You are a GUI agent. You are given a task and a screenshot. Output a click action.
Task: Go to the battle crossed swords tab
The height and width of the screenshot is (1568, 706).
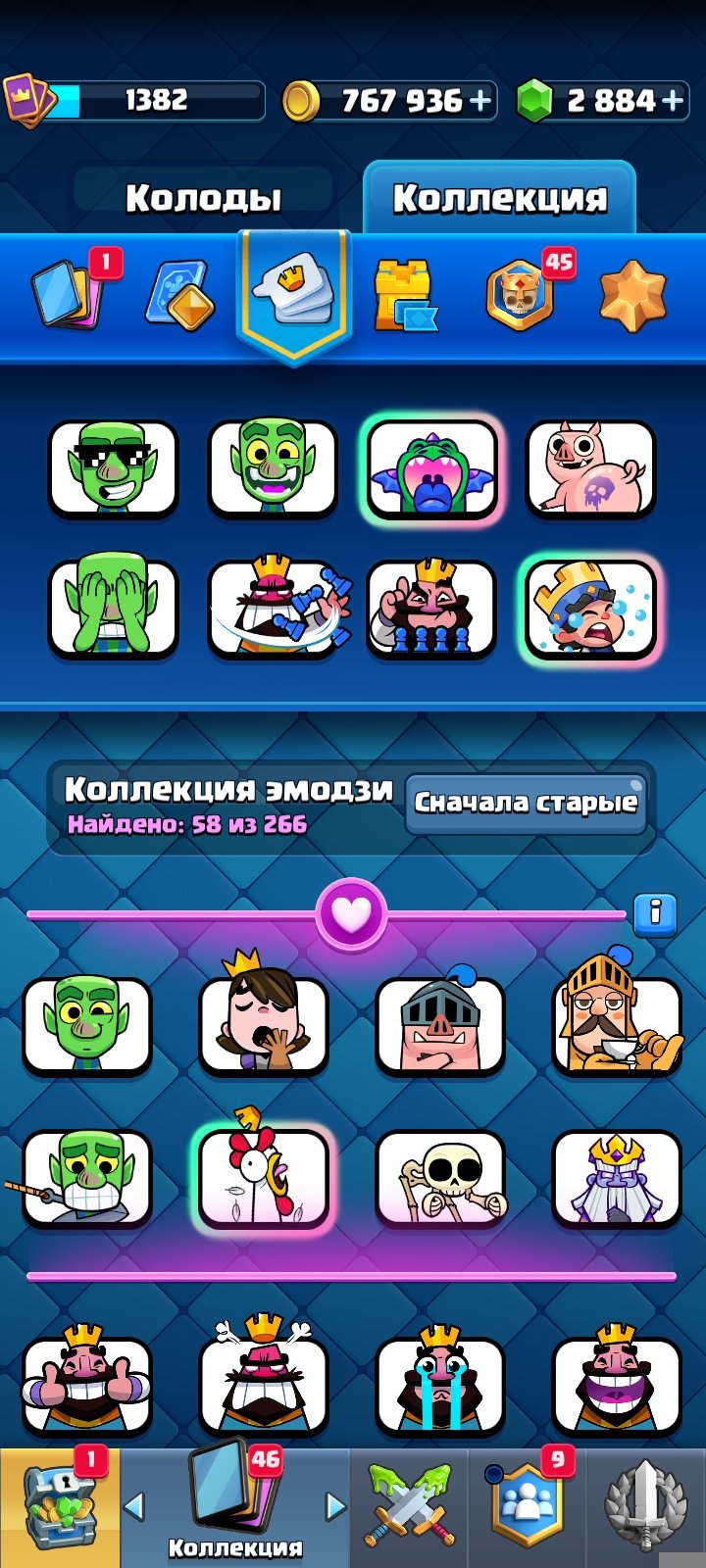pyautogui.click(x=411, y=1508)
